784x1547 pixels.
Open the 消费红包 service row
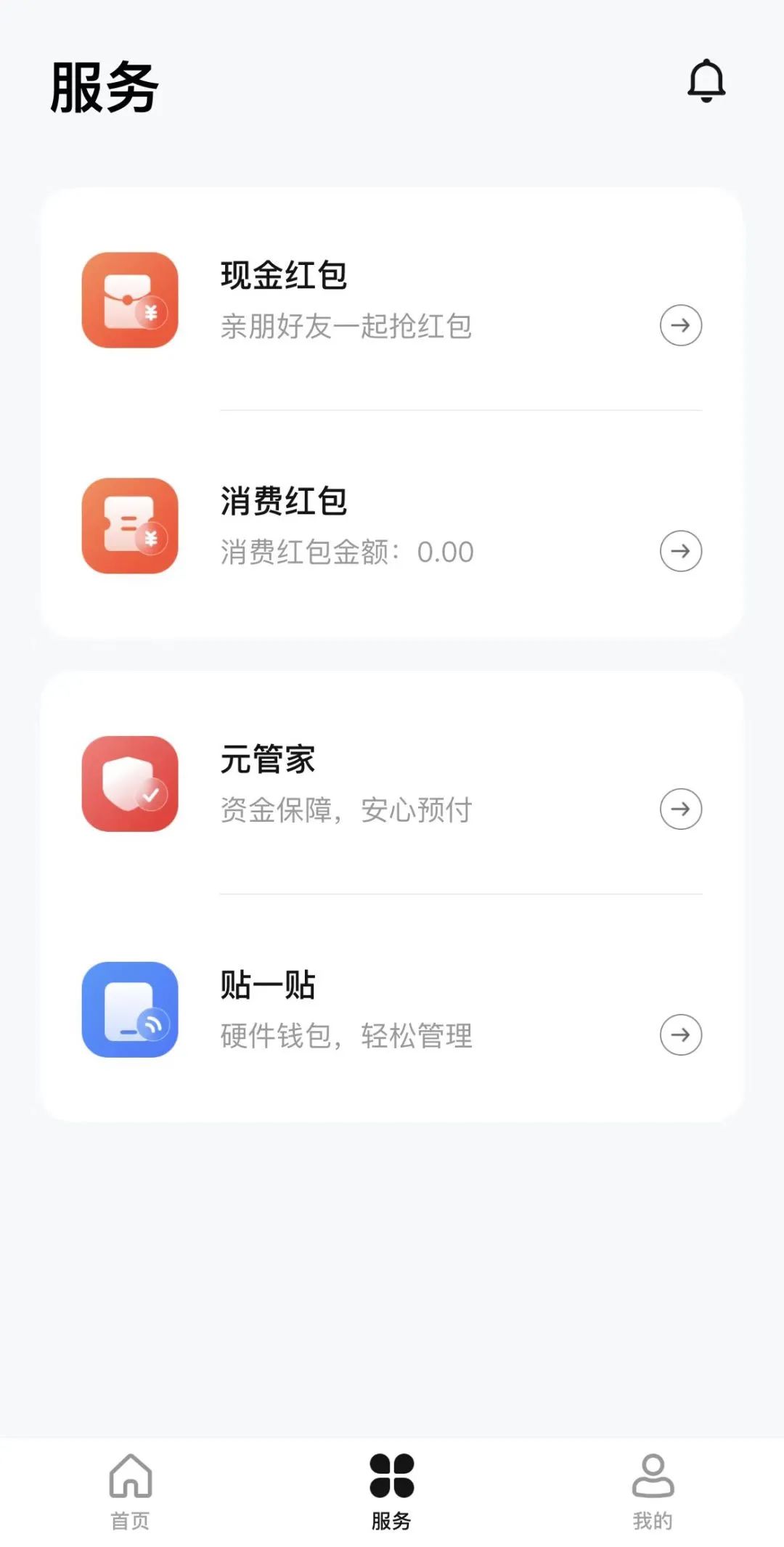(x=392, y=526)
